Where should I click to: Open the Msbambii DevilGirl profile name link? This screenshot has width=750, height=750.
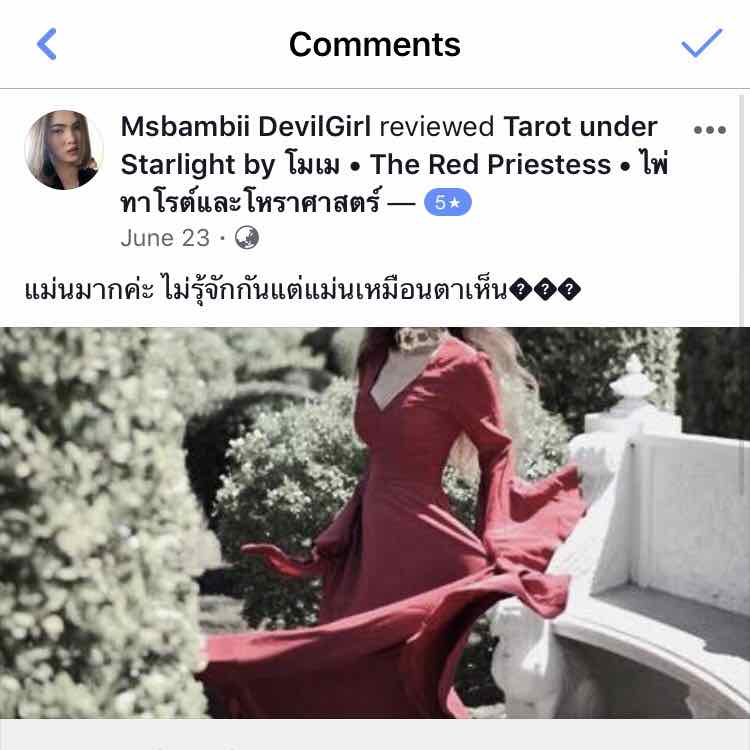pyautogui.click(x=246, y=127)
